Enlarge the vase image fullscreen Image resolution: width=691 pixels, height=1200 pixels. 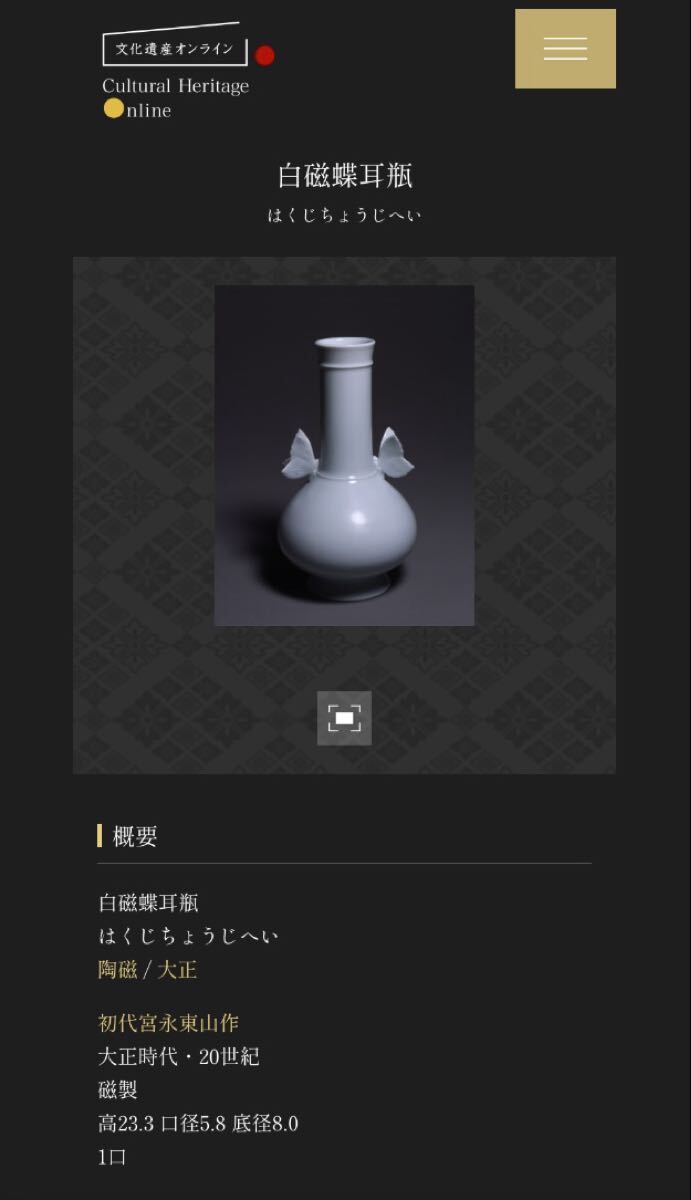coord(344,718)
